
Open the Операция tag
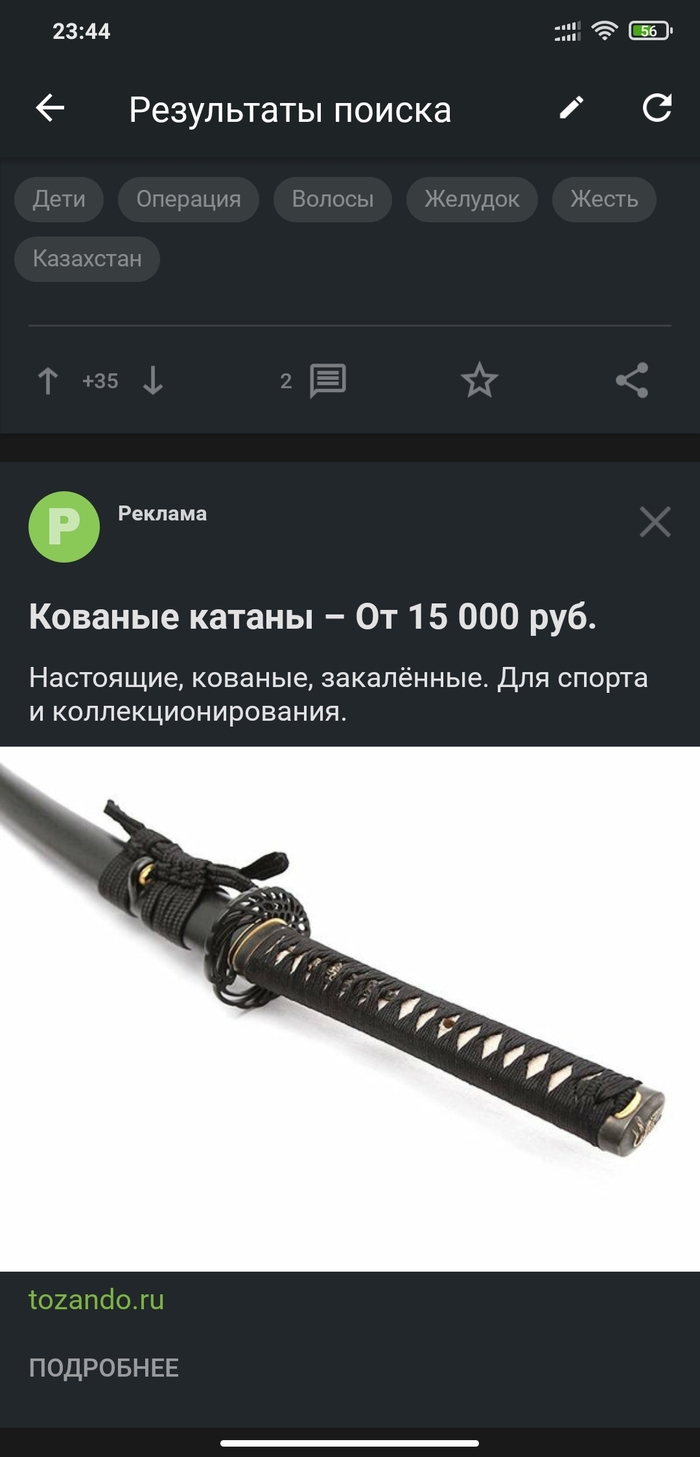point(188,199)
